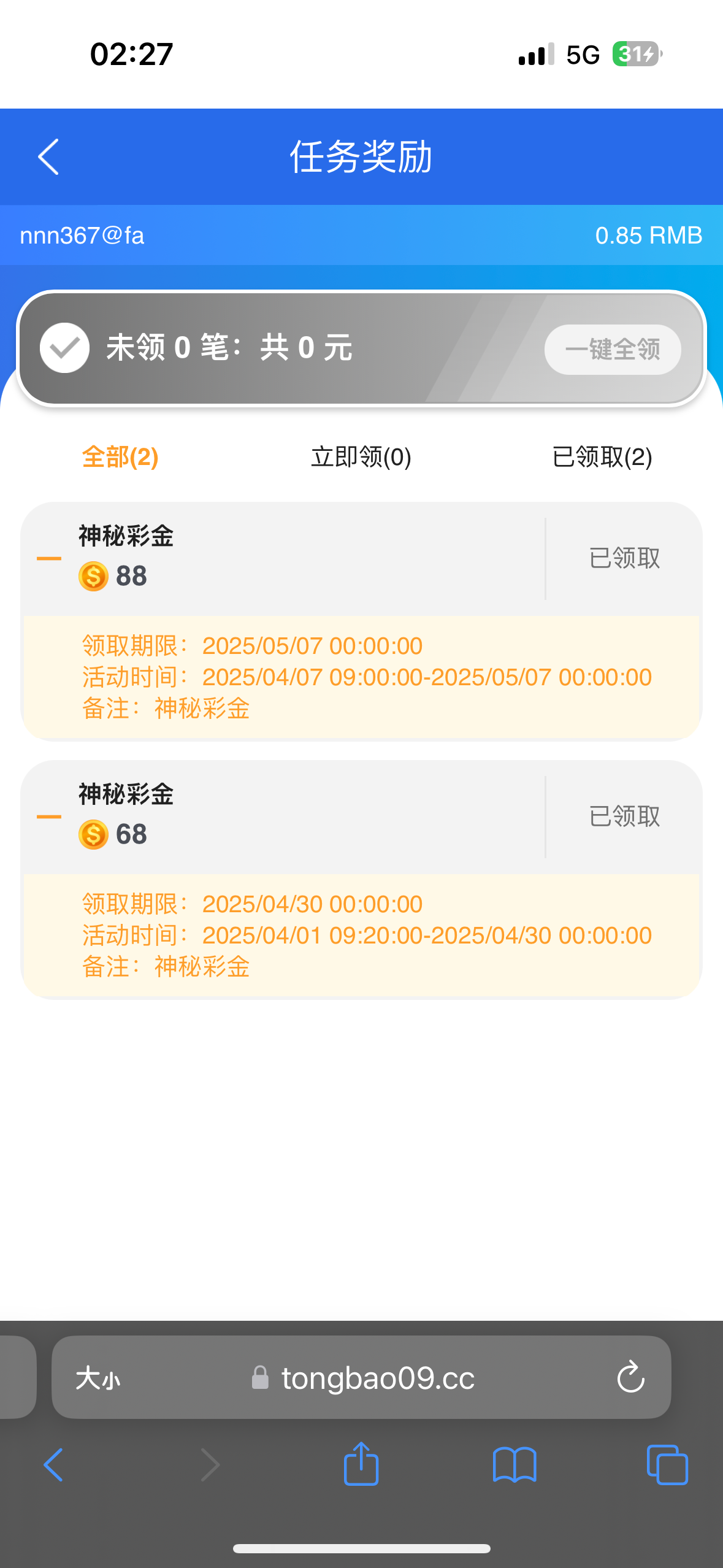Tap 已领取 on the 88 reward card

pos(624,558)
